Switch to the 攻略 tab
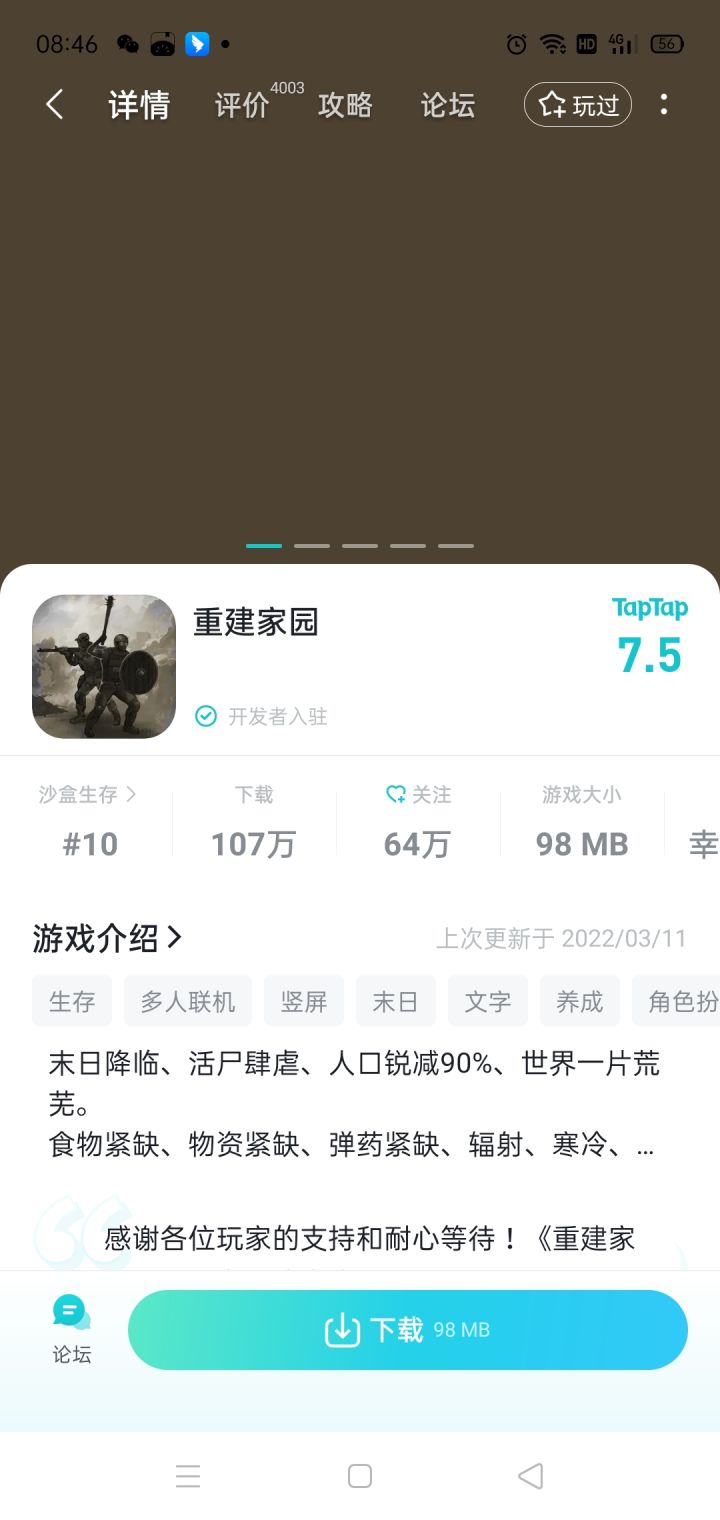The width and height of the screenshot is (720, 1520). (x=345, y=105)
